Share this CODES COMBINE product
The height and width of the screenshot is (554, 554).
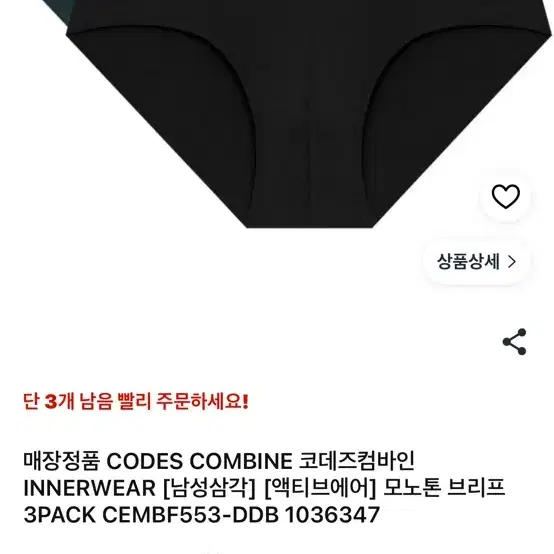(x=514, y=342)
